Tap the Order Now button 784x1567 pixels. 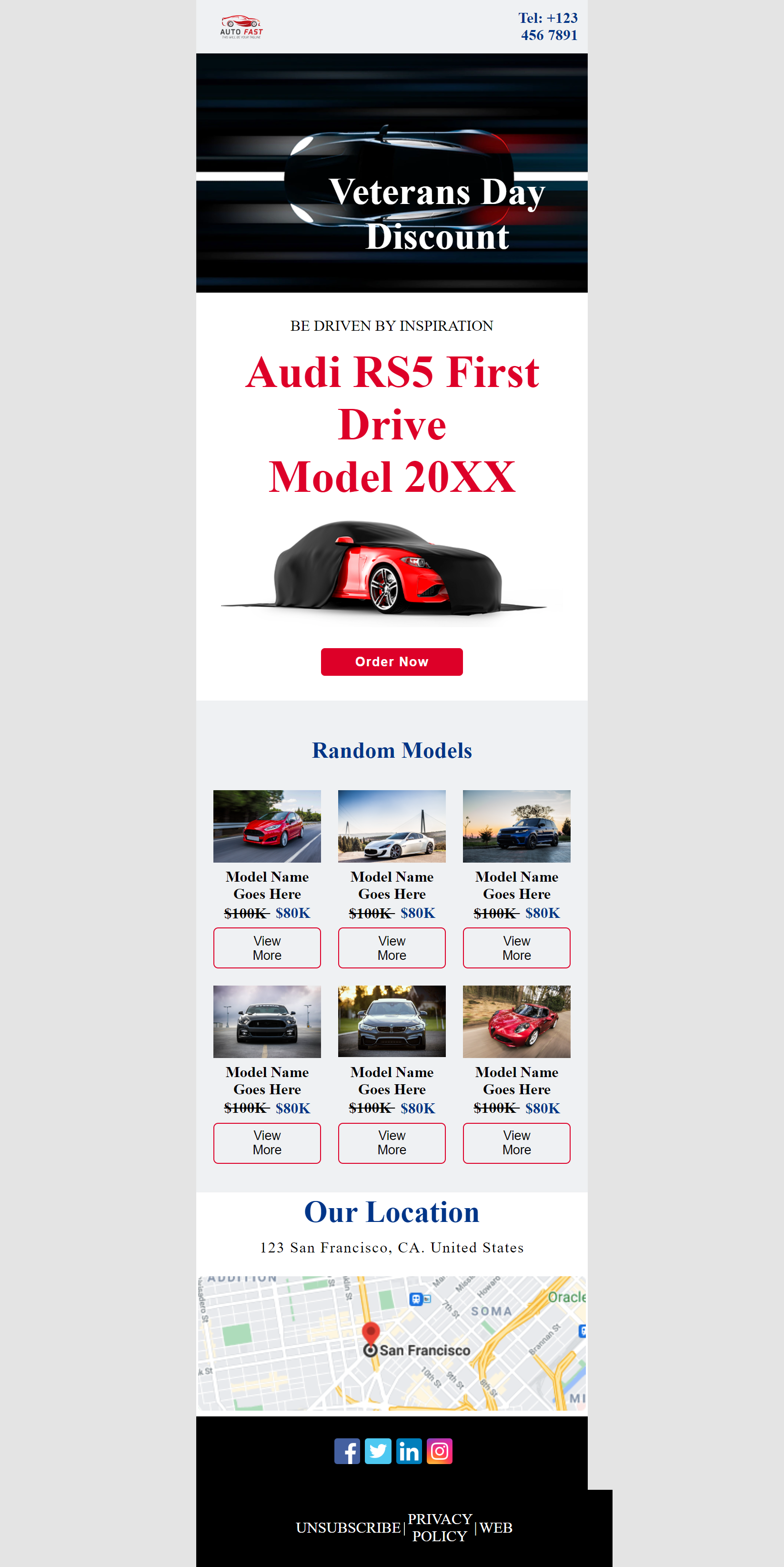[392, 661]
